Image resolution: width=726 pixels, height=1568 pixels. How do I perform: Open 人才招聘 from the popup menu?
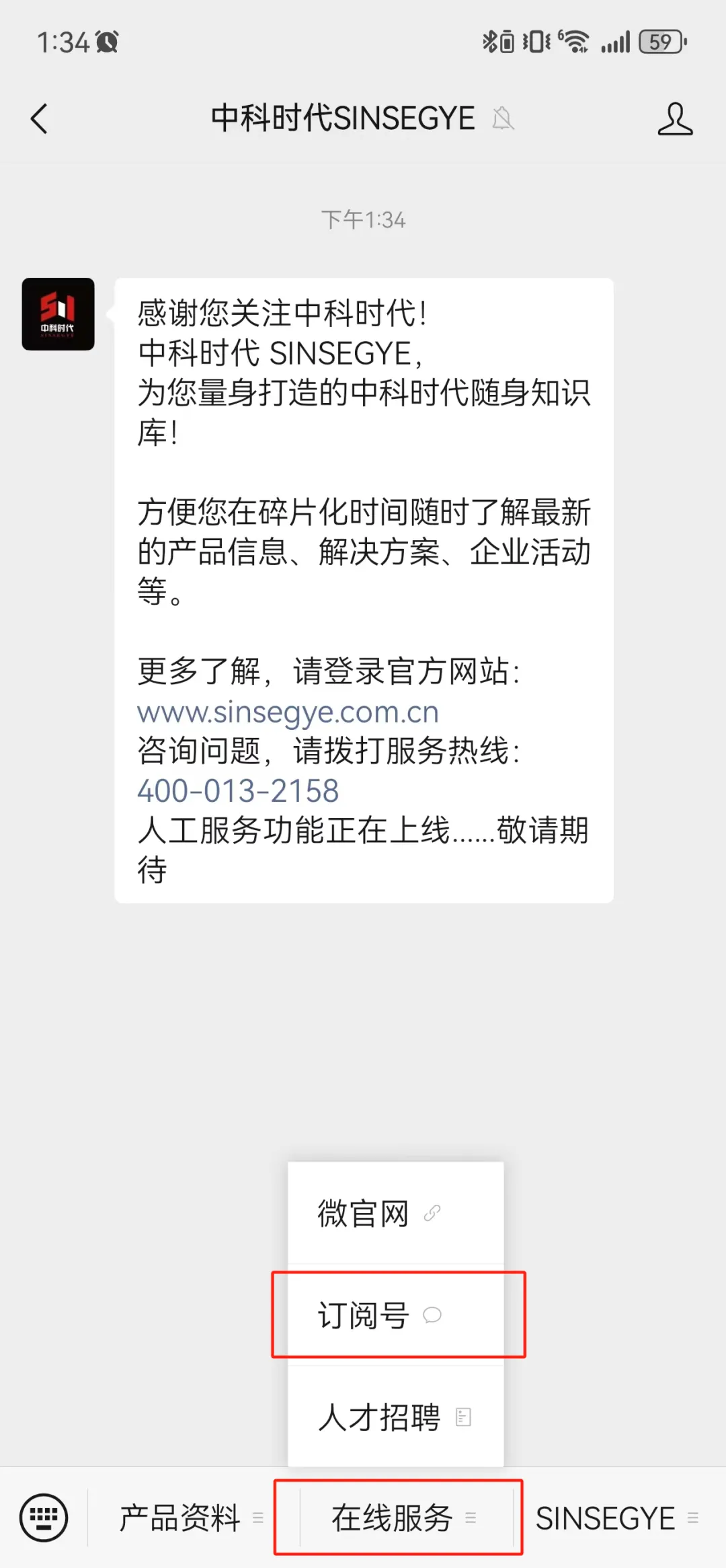pyautogui.click(x=393, y=1417)
